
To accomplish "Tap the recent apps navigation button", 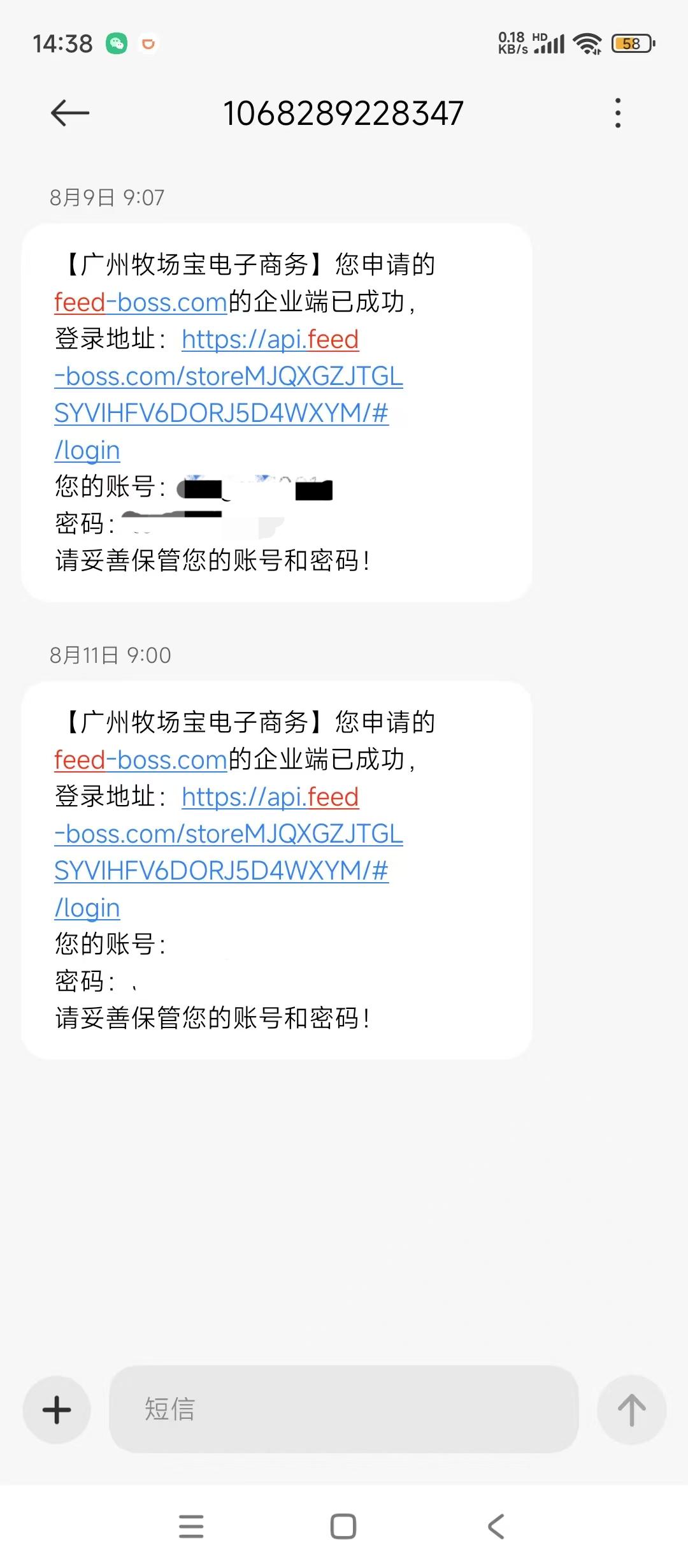I will click(191, 1525).
